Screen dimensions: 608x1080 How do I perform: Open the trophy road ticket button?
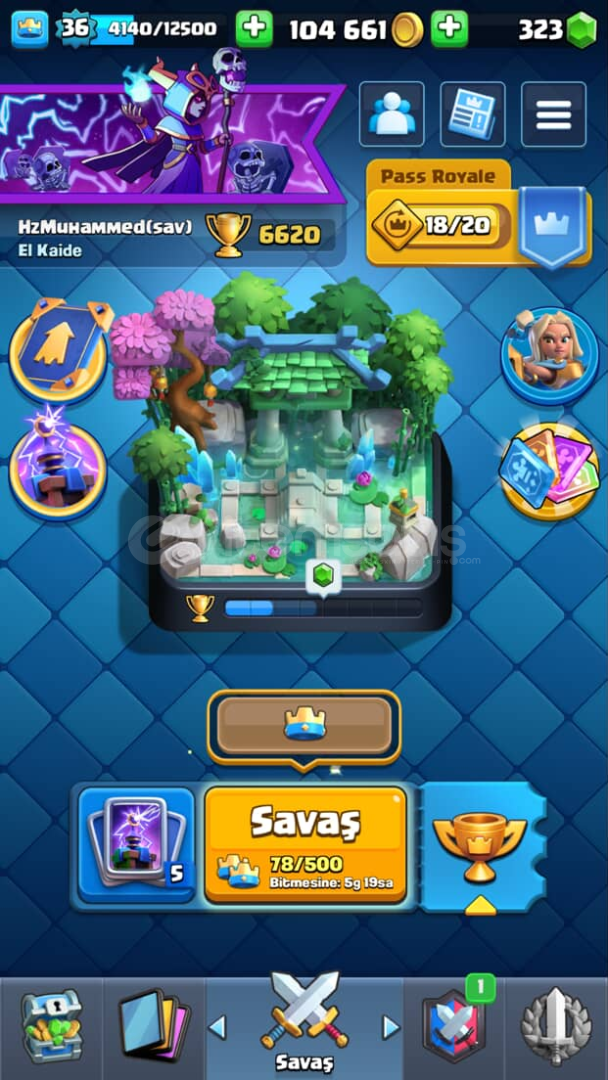(x=481, y=846)
